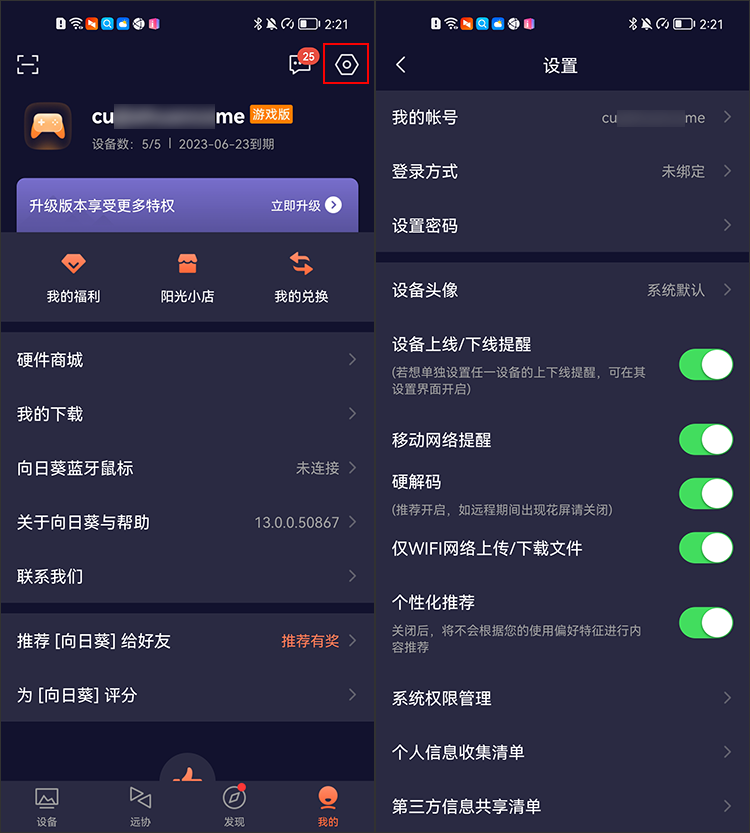Switch to the 发现 tab
Image resolution: width=750 pixels, height=833 pixels.
[234, 806]
